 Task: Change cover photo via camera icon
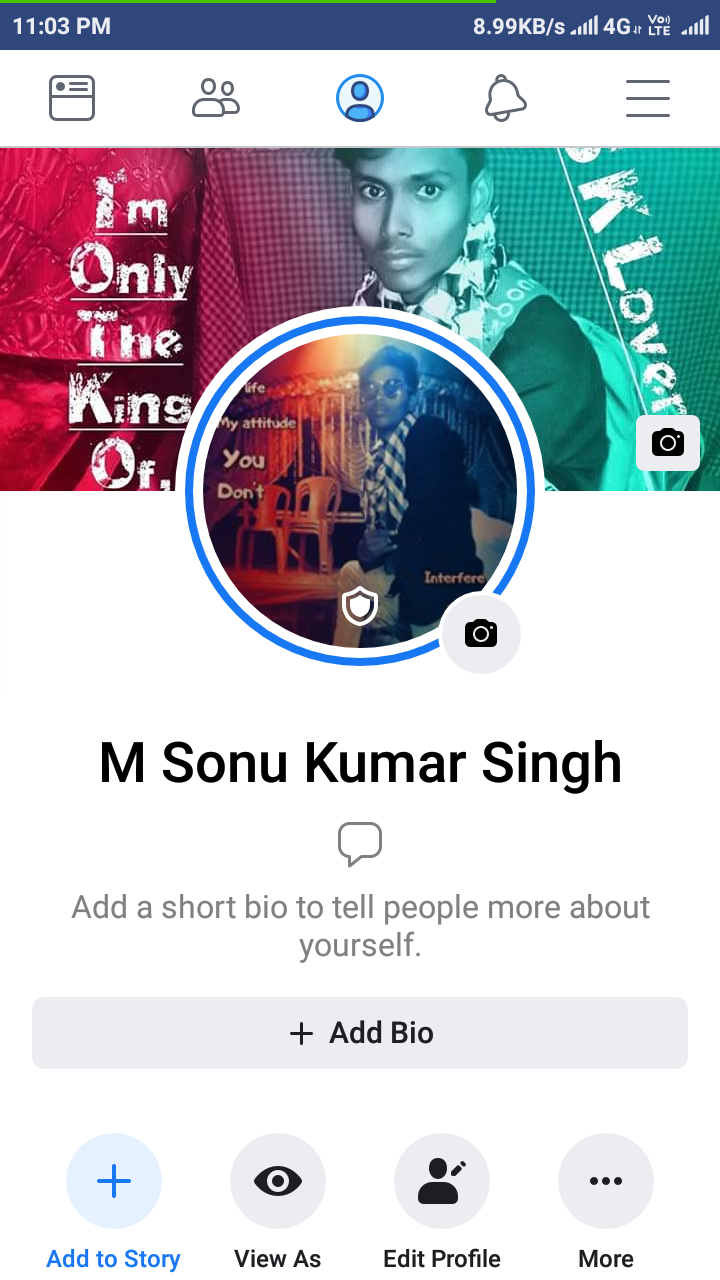click(668, 443)
